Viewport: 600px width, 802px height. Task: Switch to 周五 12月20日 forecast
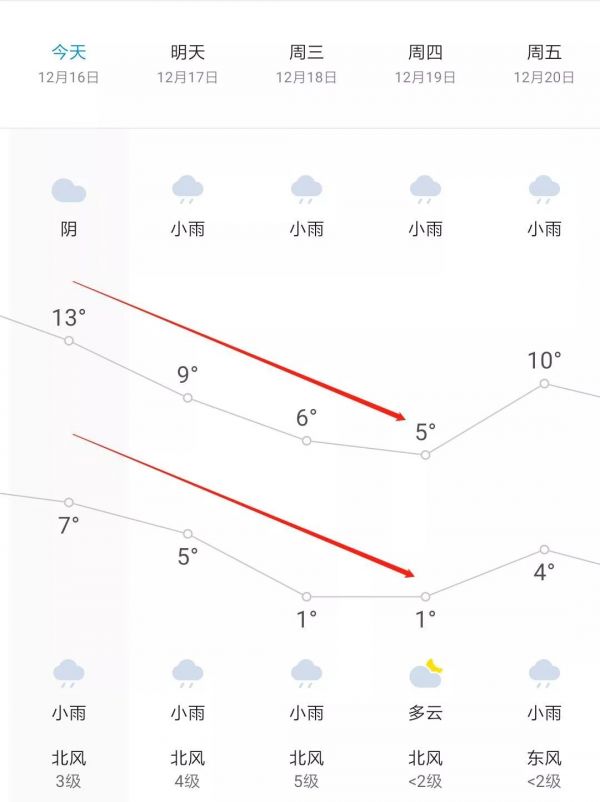(544, 63)
